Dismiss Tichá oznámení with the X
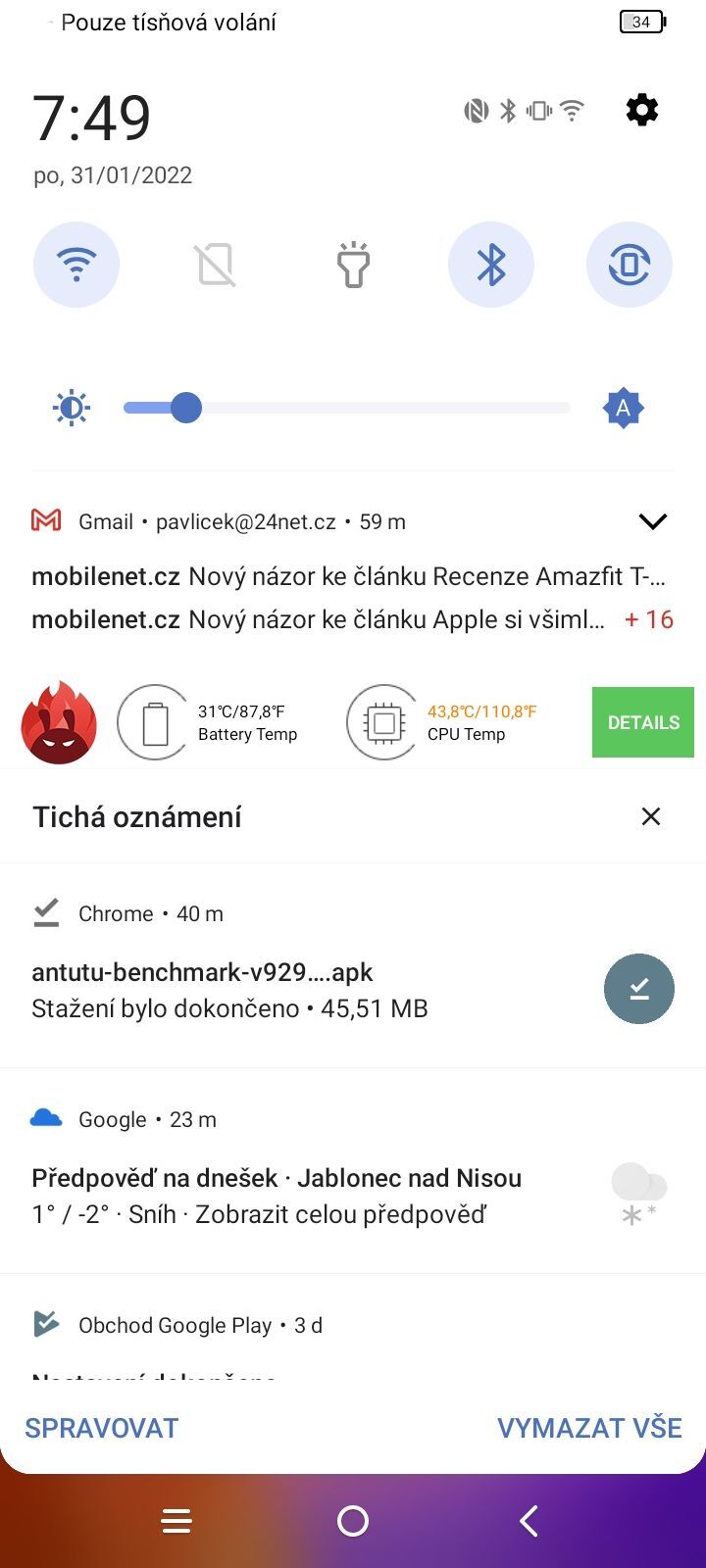Viewport: 706px width, 1568px height. point(650,815)
